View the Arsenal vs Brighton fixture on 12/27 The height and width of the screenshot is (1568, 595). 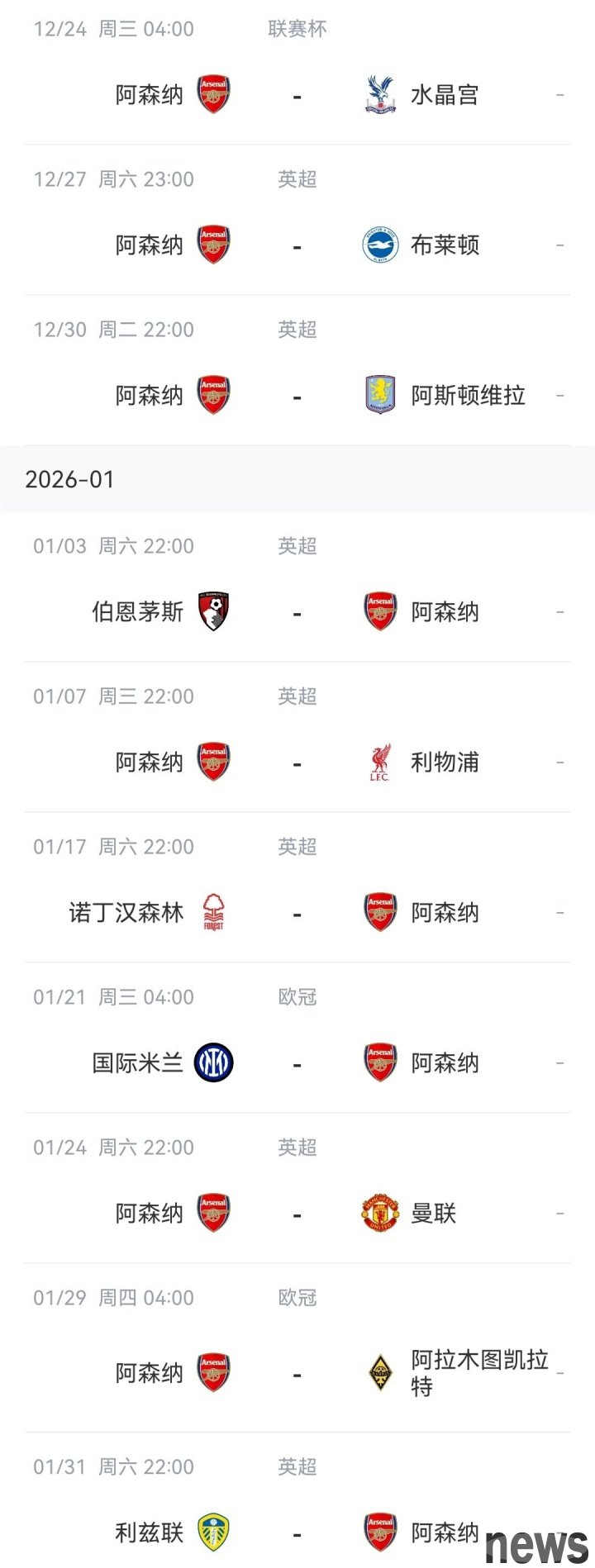click(x=297, y=245)
